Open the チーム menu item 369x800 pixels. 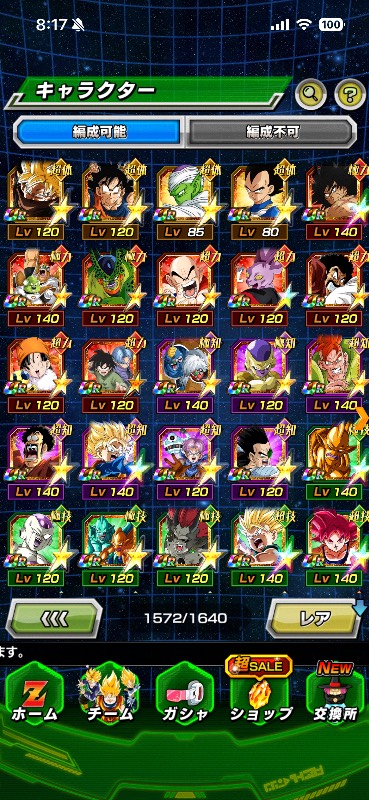[x=109, y=698]
